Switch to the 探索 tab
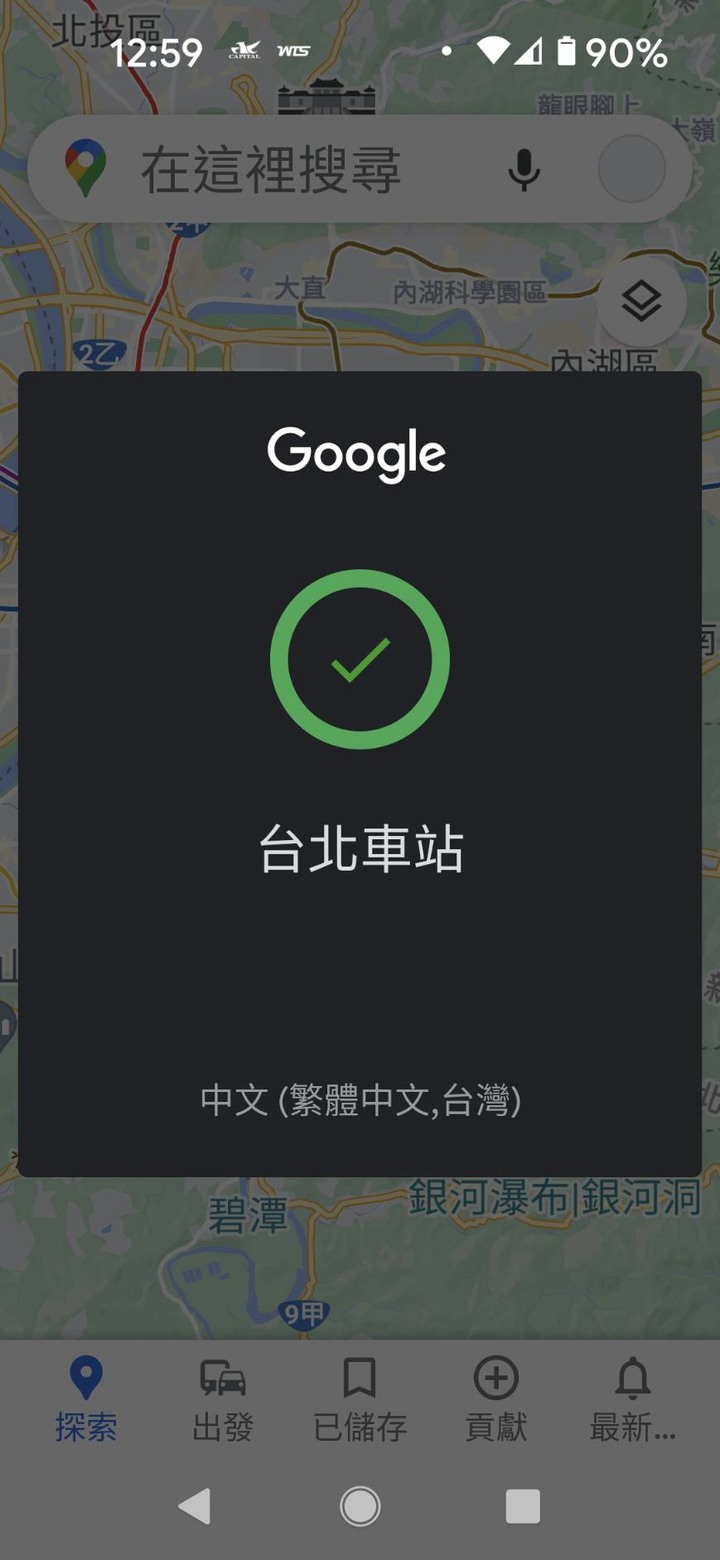The height and width of the screenshot is (1560, 720). coord(86,1400)
